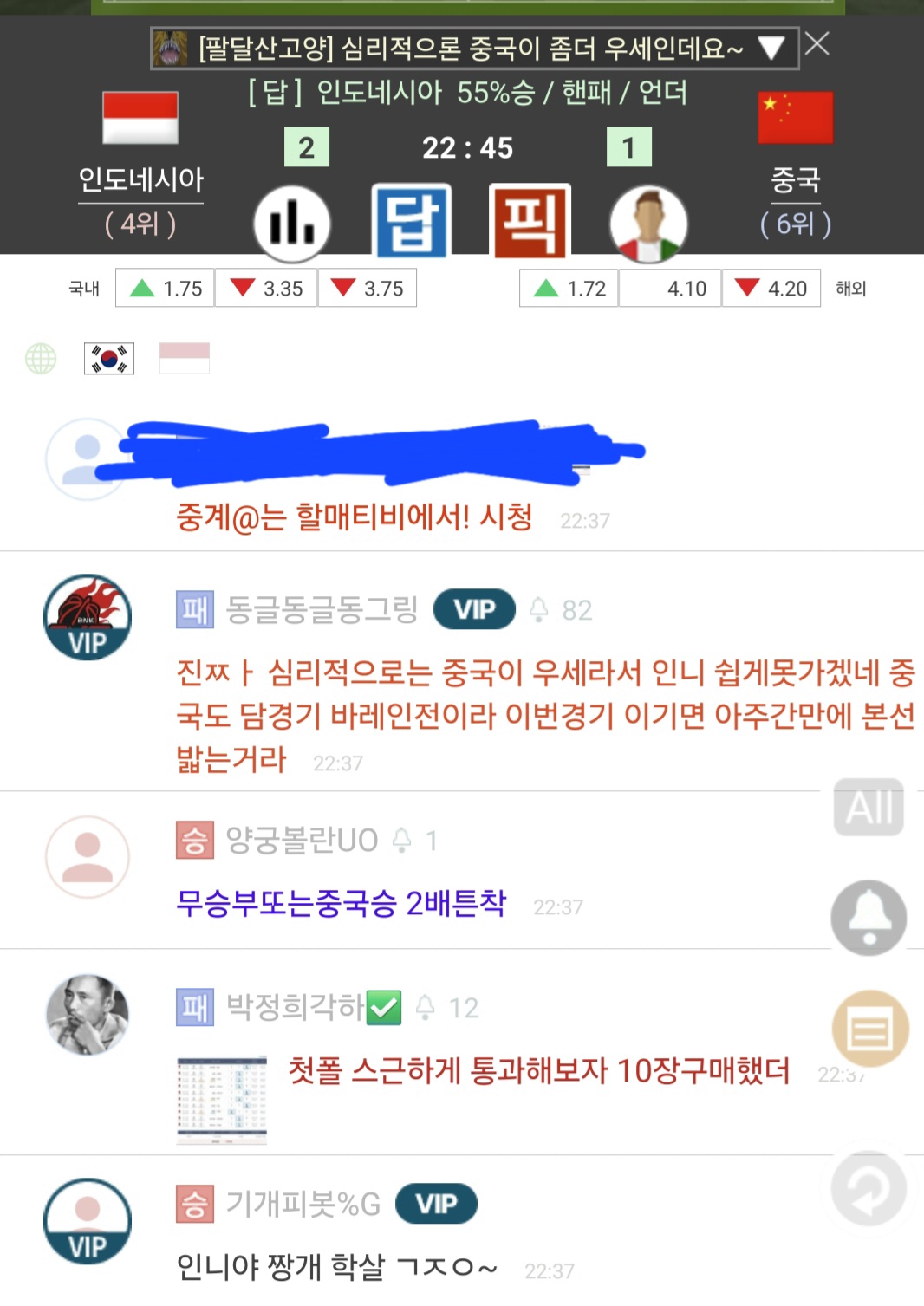The width and height of the screenshot is (924, 1306).
Task: Open the player lineup icon
Action: (648, 224)
